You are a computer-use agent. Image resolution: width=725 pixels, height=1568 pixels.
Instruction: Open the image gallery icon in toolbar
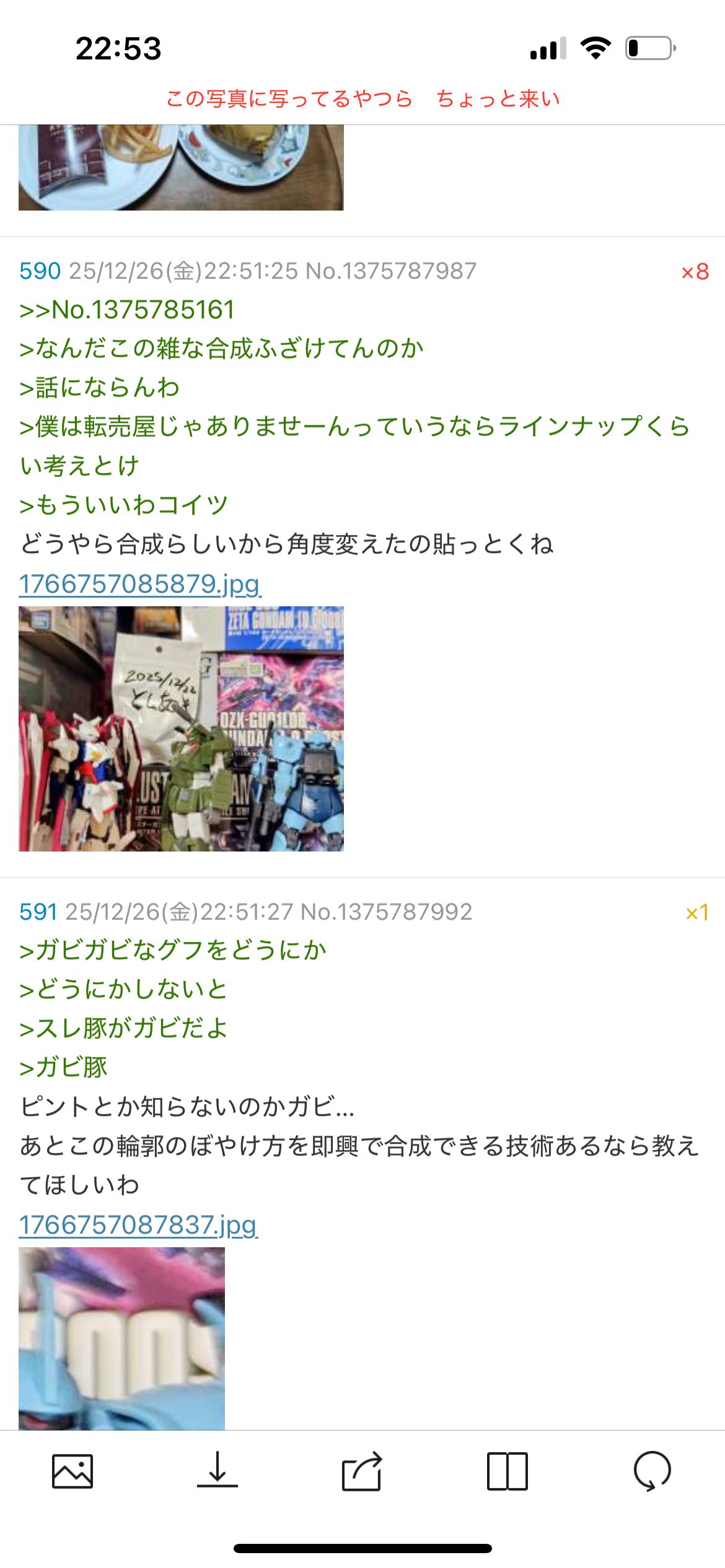[x=72, y=1470]
